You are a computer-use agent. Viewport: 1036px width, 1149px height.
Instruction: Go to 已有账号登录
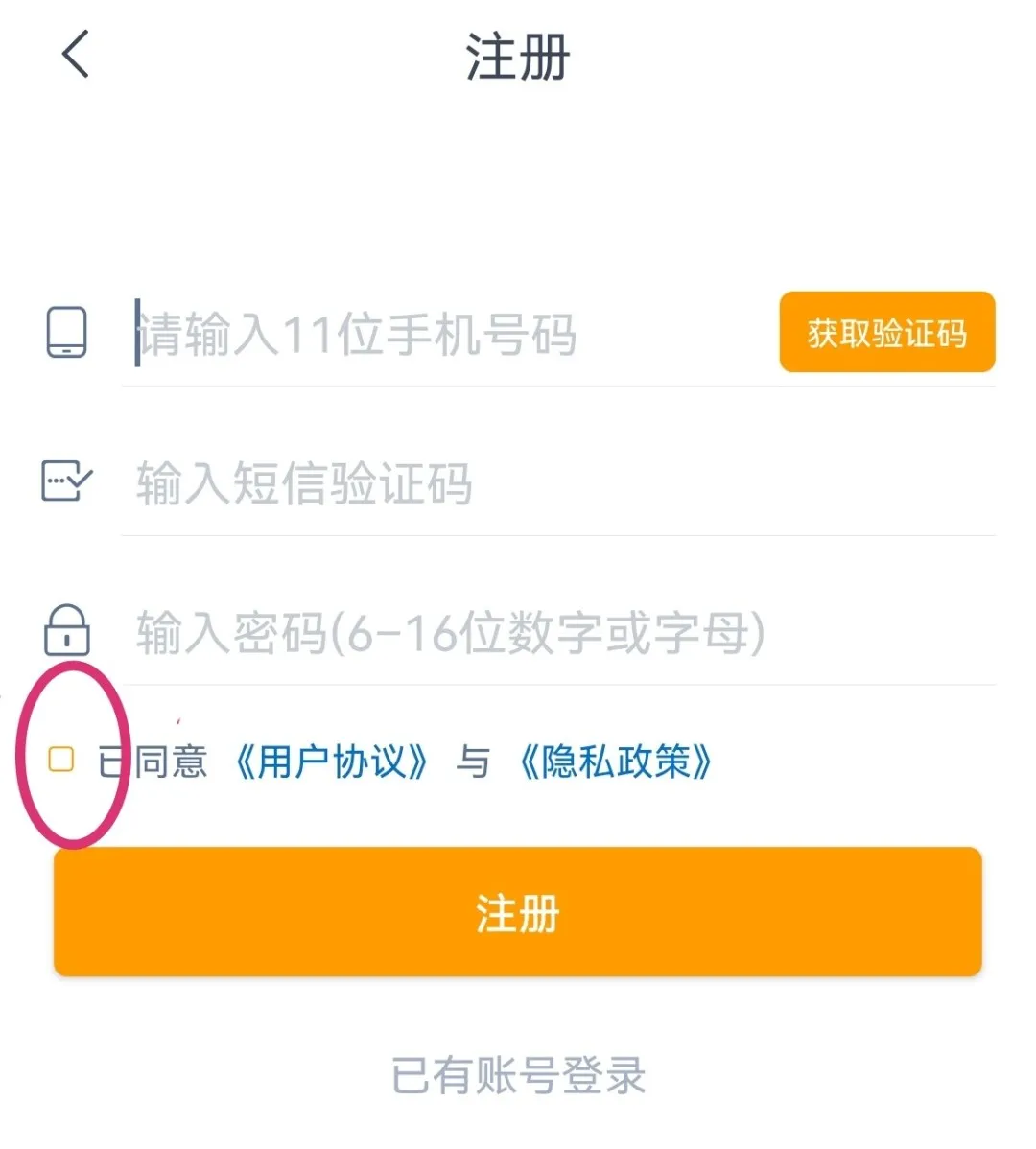coord(518,1075)
